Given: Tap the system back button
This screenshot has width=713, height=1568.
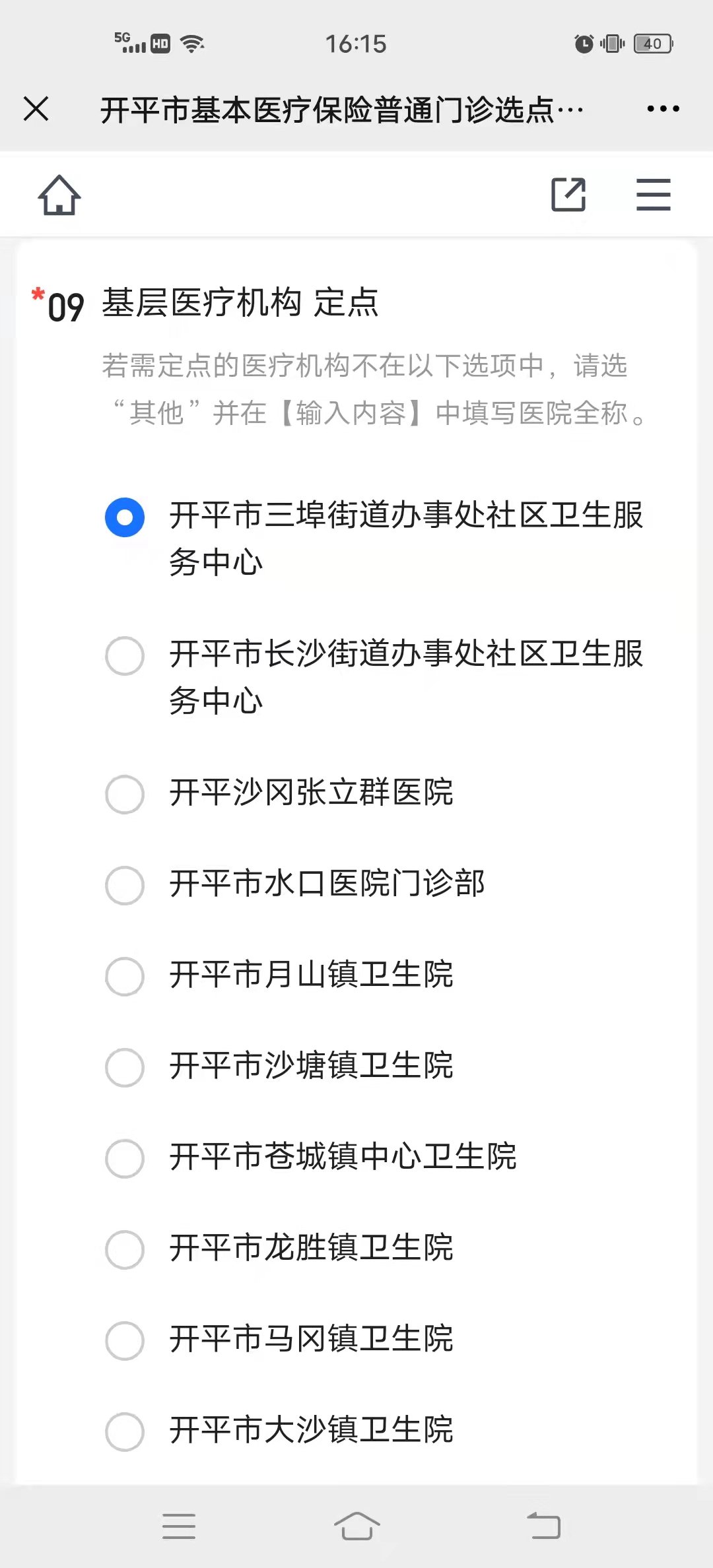Looking at the screenshot, I should tap(544, 1526).
